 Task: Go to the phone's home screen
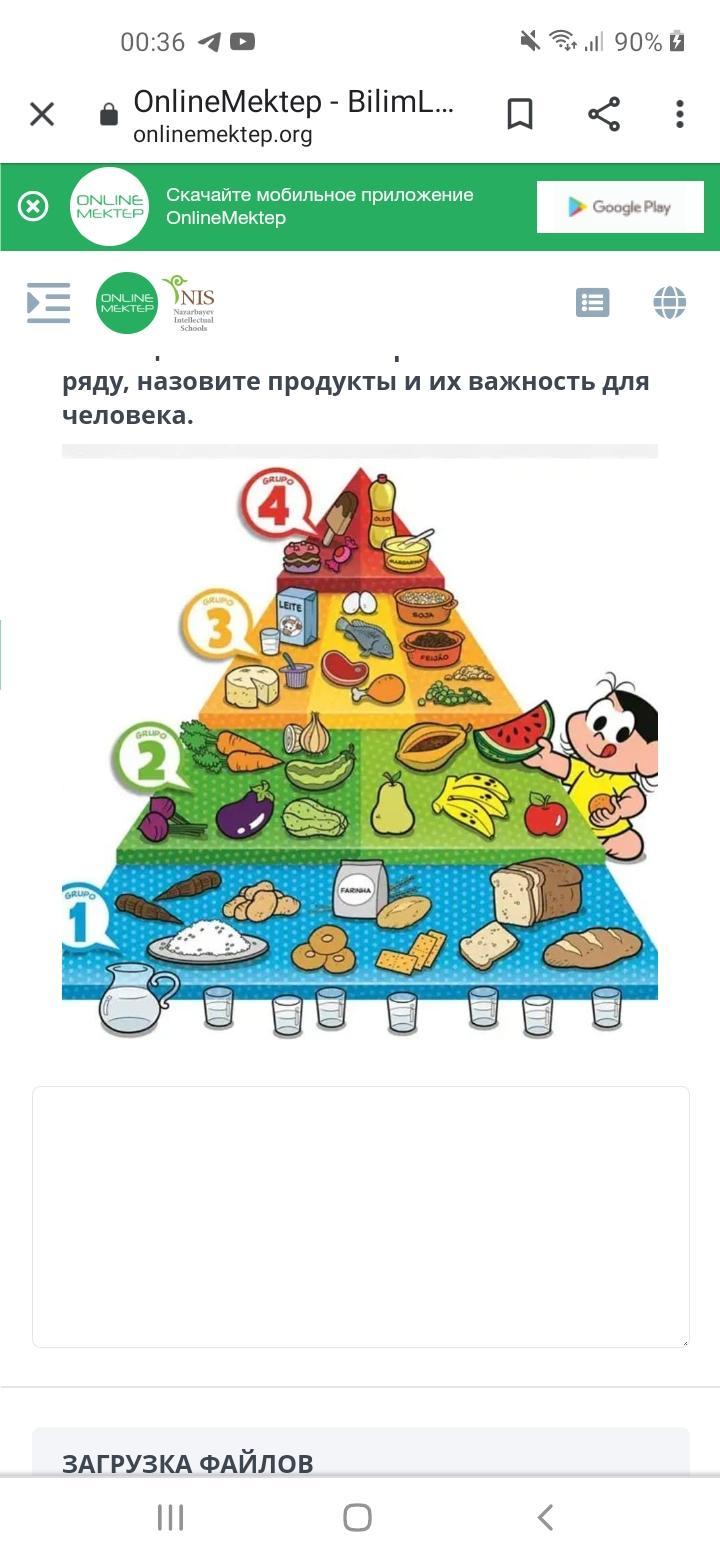pos(358,1517)
